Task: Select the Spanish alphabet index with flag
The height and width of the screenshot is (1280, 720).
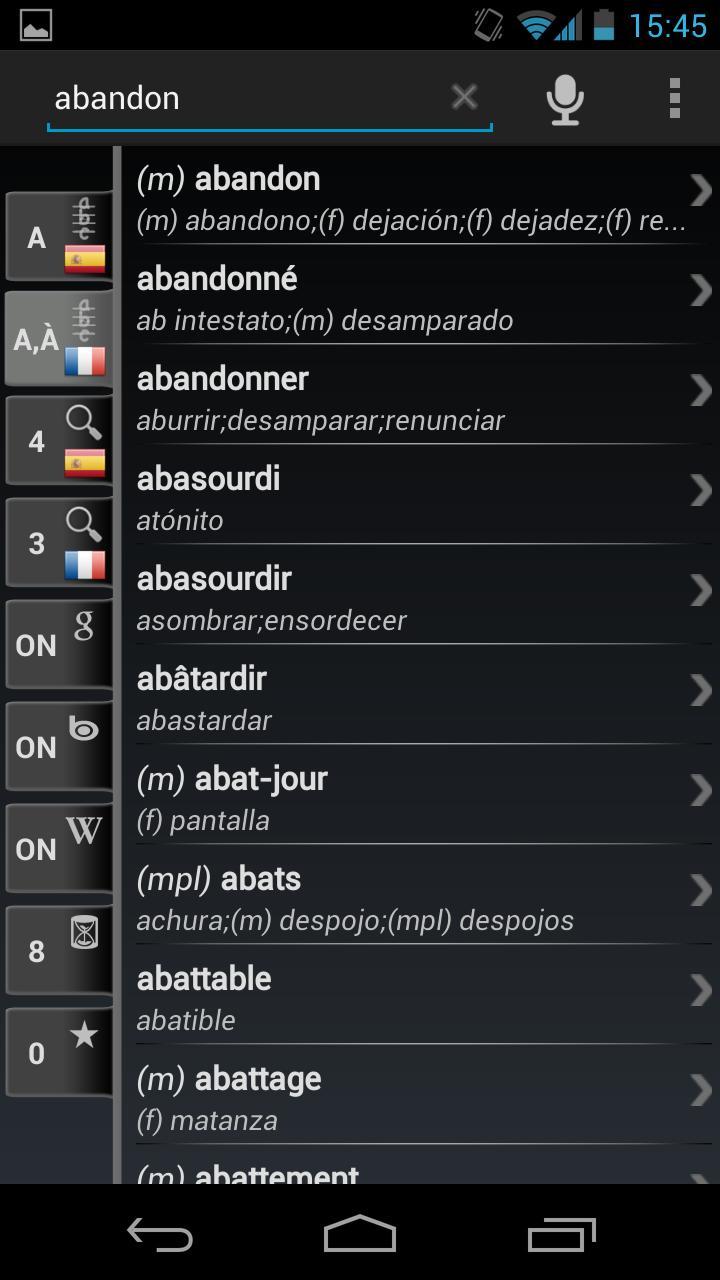Action: (58, 237)
